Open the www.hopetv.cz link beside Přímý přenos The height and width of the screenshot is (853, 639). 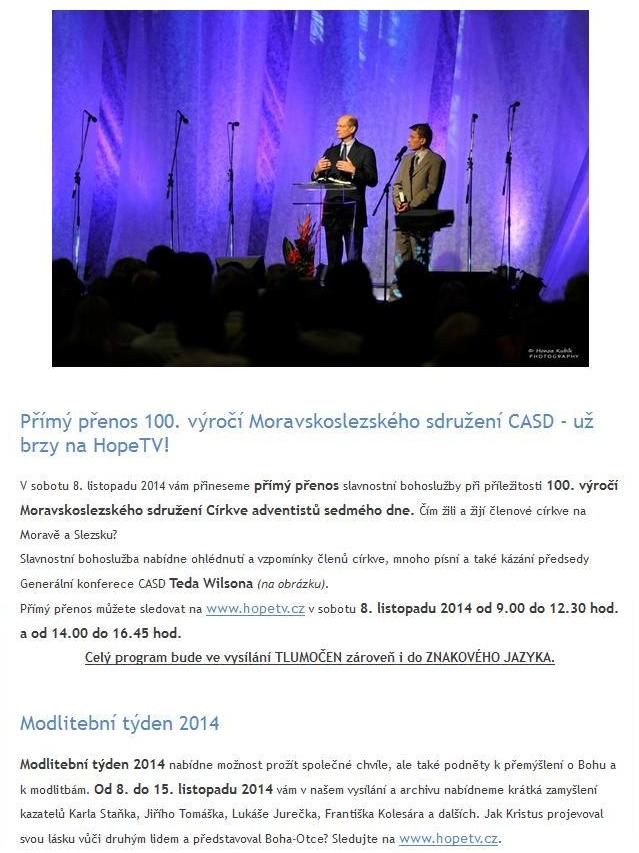click(x=255, y=608)
